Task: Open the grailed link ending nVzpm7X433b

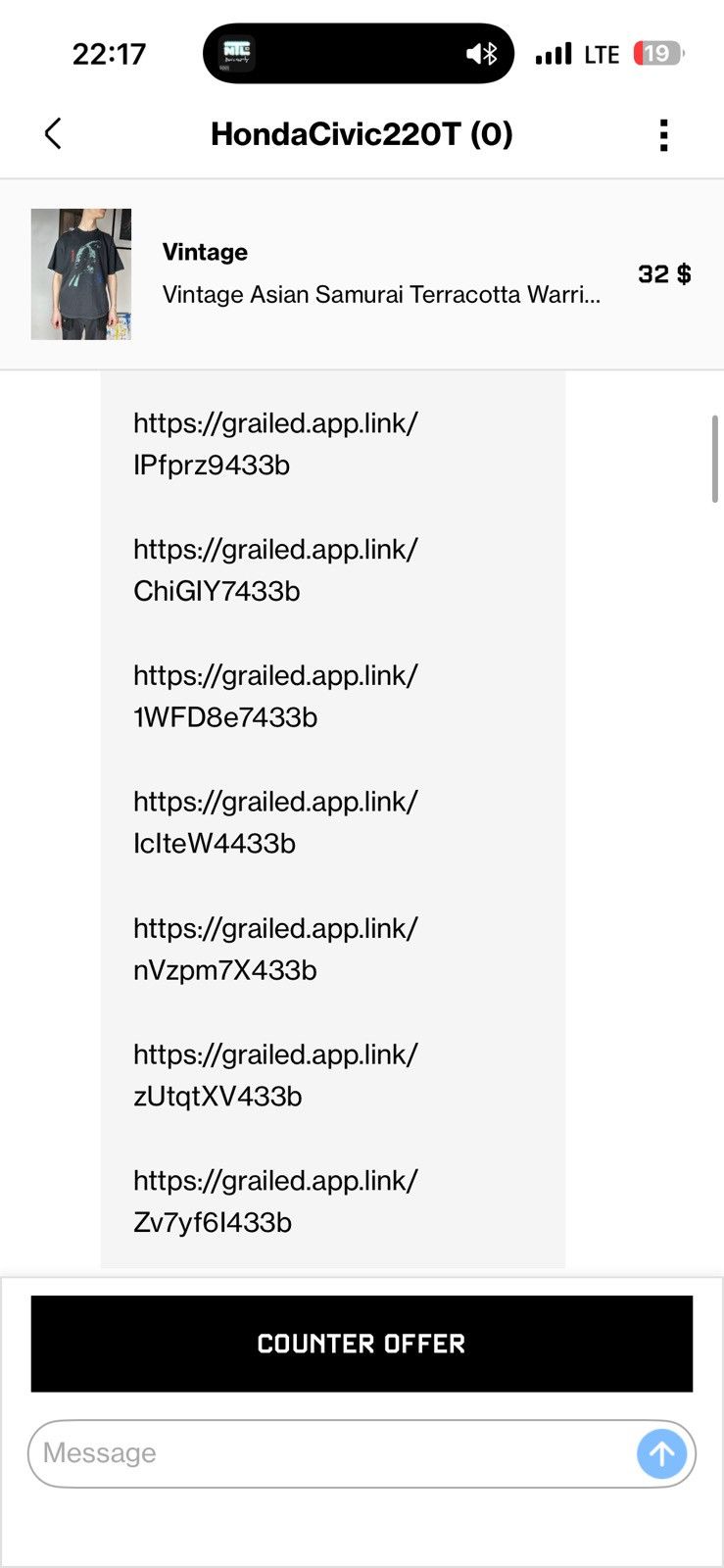Action: [275, 950]
